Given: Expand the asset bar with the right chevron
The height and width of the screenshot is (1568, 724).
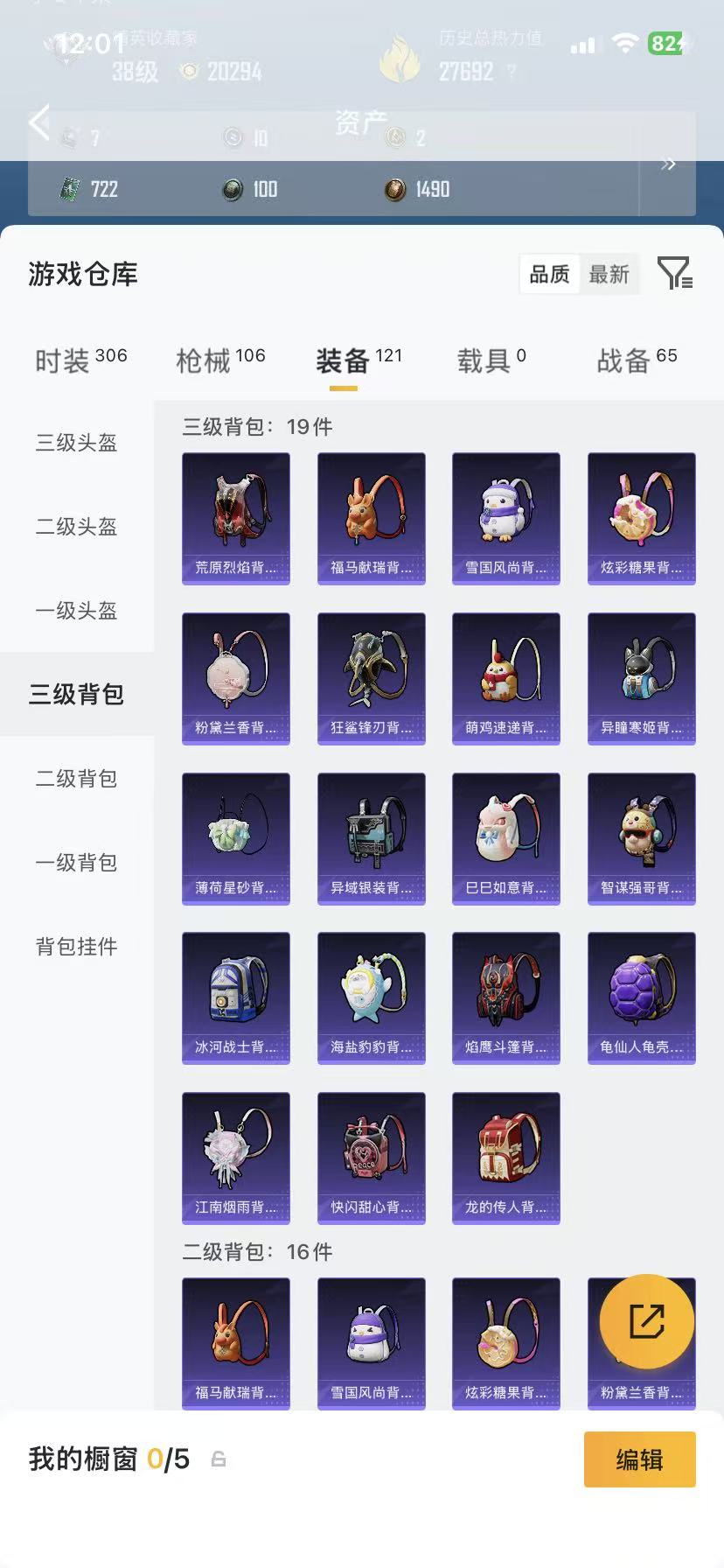Looking at the screenshot, I should pos(668,164).
